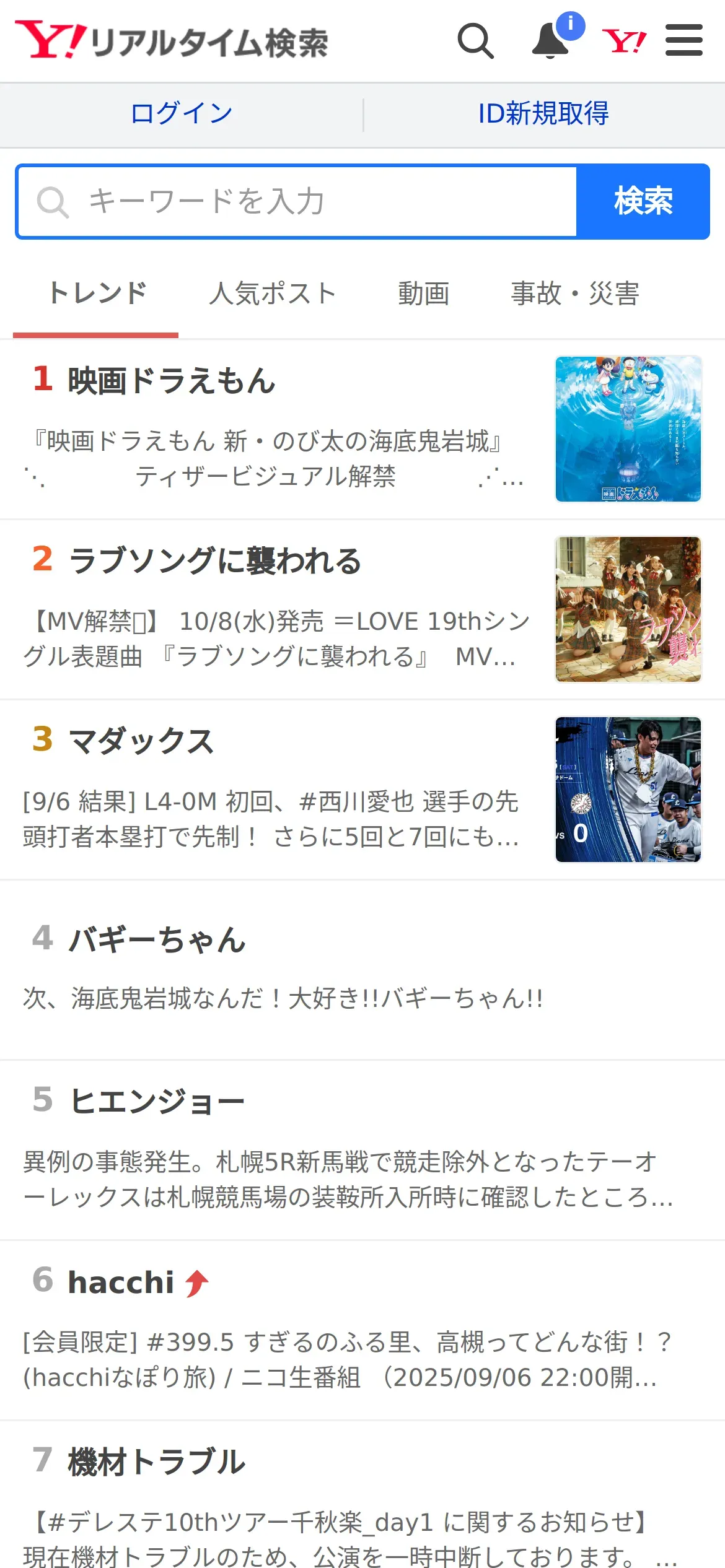725x1568 pixels.
Task: Tap the Yahoo! リアルタイム検索 header logo
Action: coord(172,41)
